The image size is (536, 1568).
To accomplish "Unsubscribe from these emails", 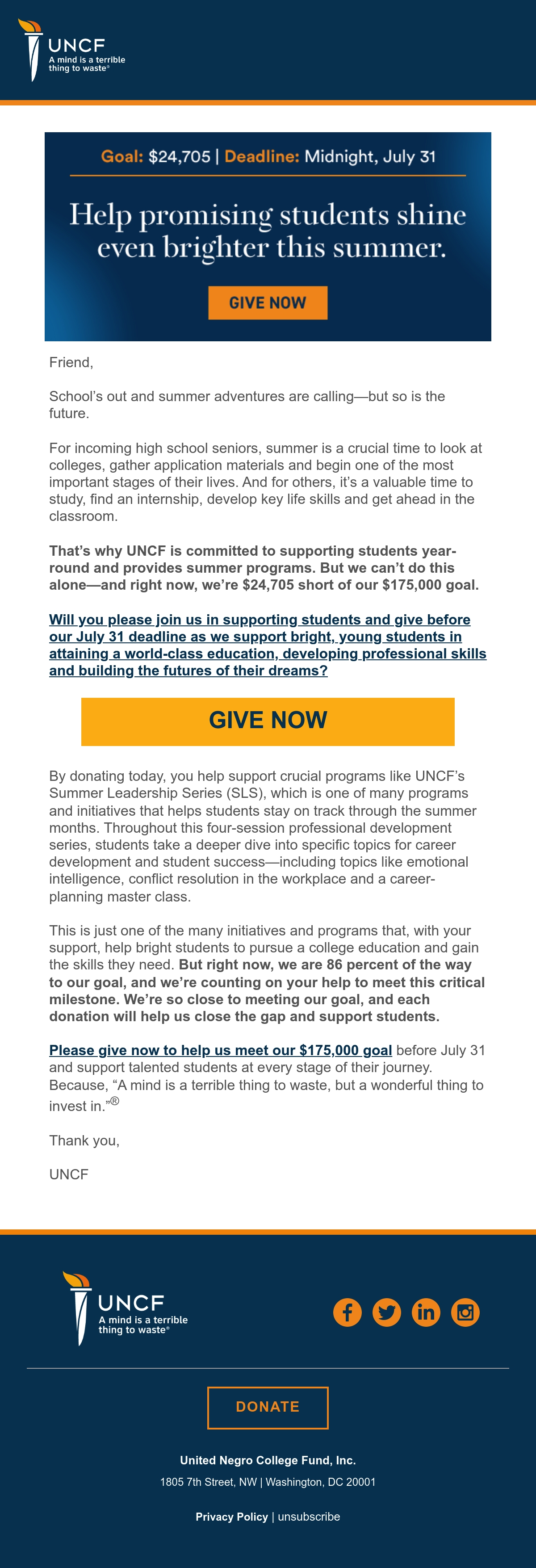I will pyautogui.click(x=309, y=1516).
